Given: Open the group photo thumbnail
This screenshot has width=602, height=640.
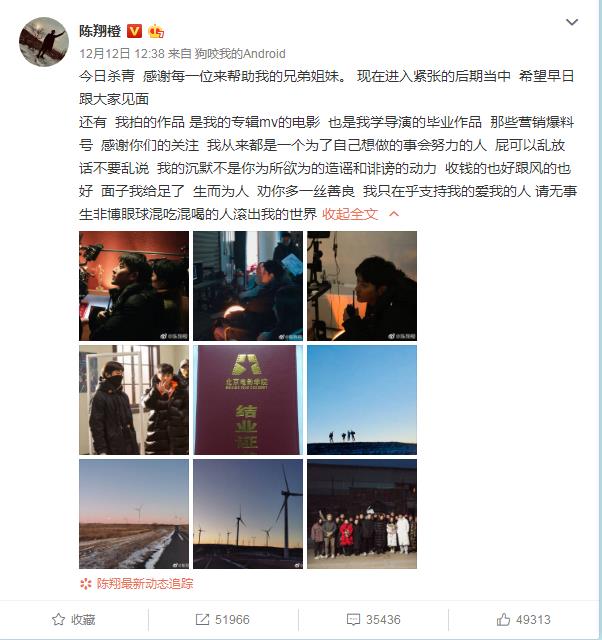Looking at the screenshot, I should click(361, 514).
